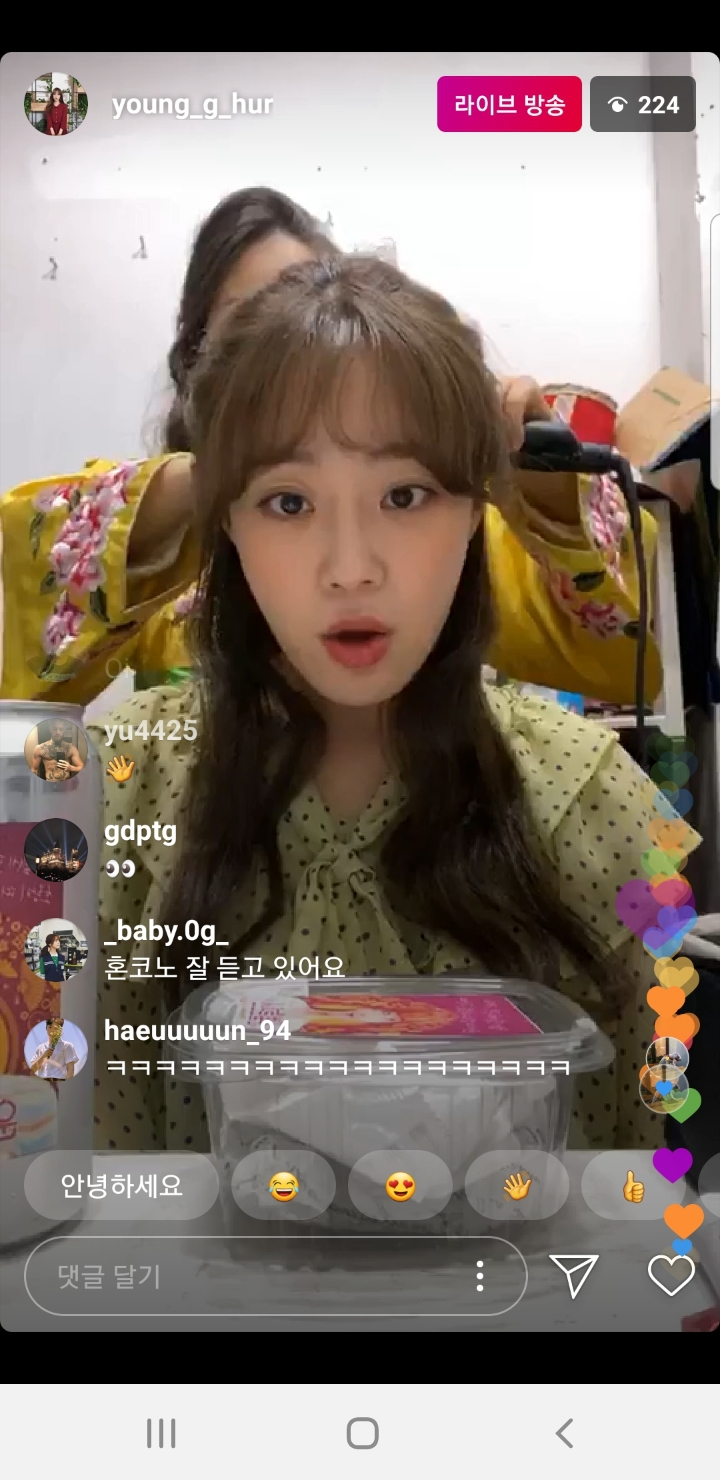720x1480 pixels.
Task: Share this live via the paper plane
Action: click(x=574, y=1275)
